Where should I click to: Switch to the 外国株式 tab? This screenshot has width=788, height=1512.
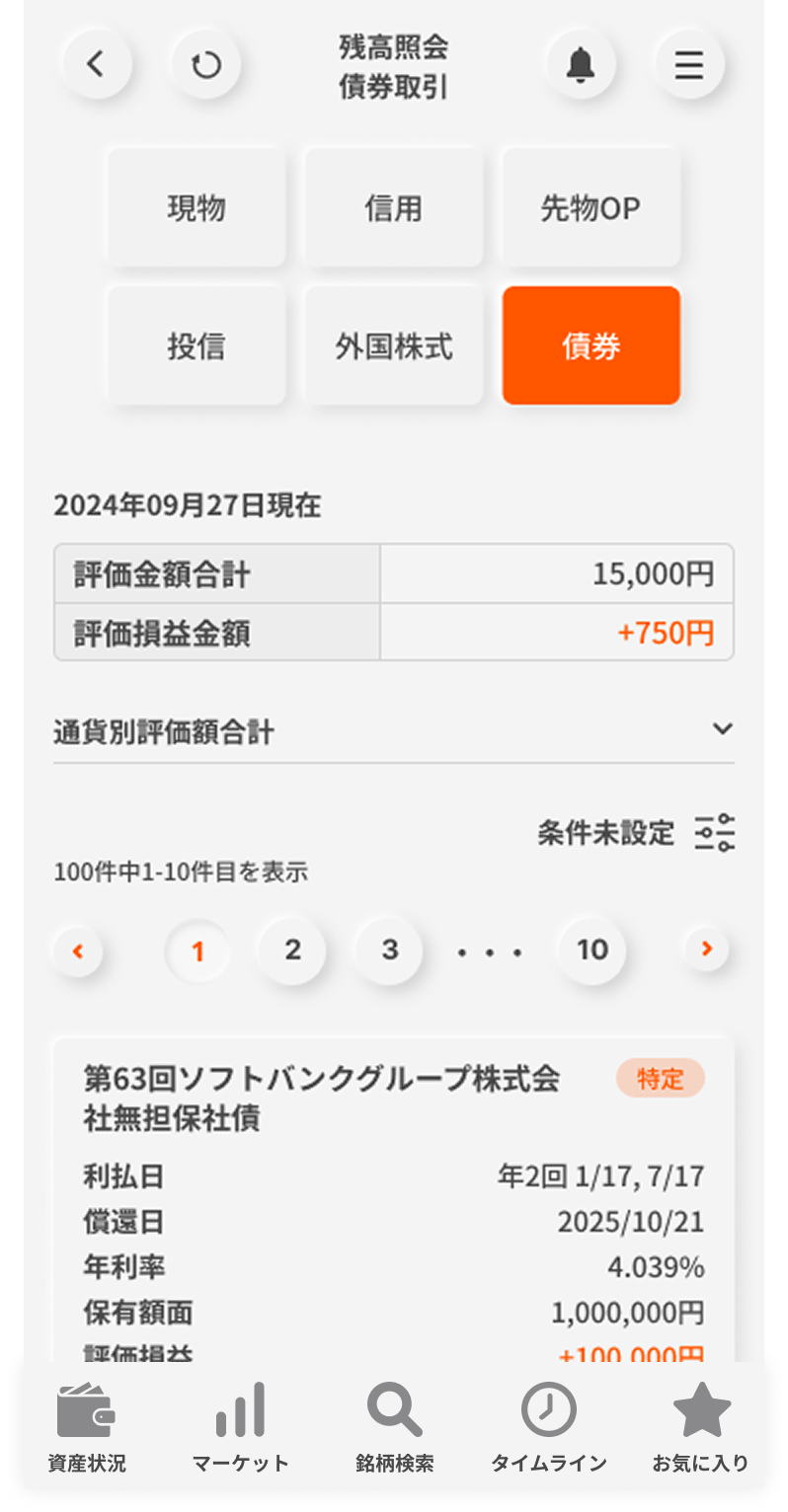[x=394, y=346]
